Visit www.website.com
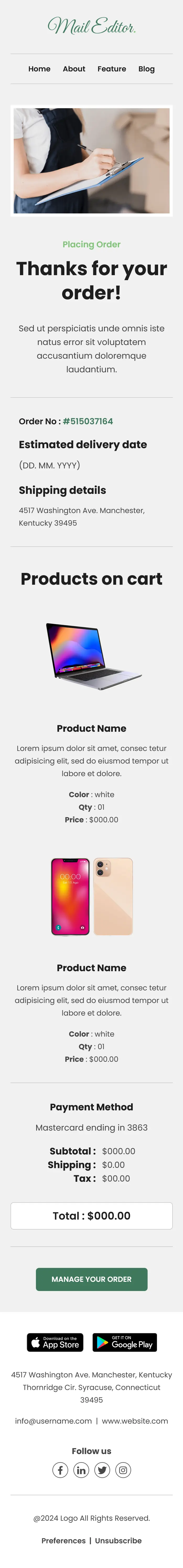This screenshot has height=1568, width=183. [135, 1421]
